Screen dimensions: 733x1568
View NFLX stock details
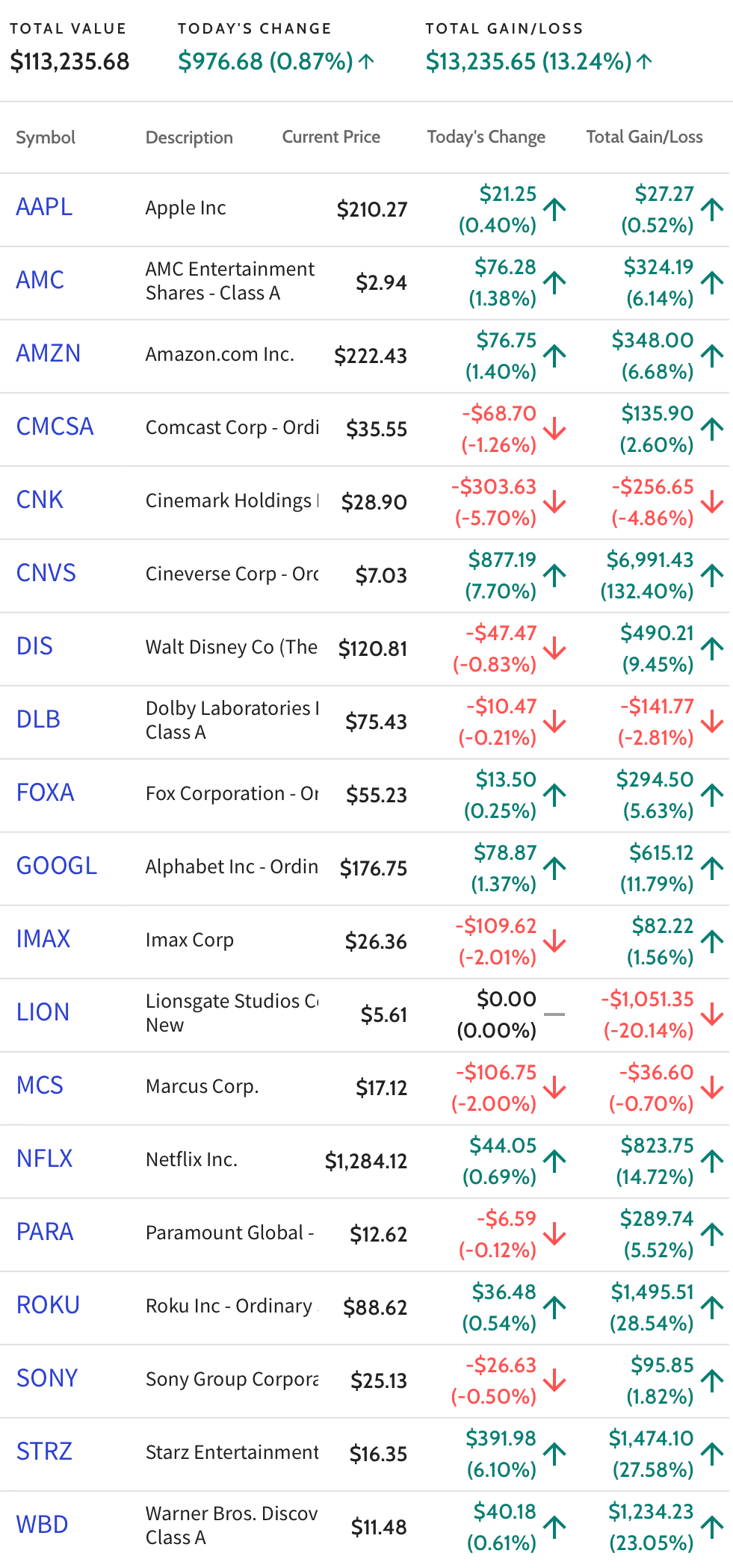(45, 1159)
